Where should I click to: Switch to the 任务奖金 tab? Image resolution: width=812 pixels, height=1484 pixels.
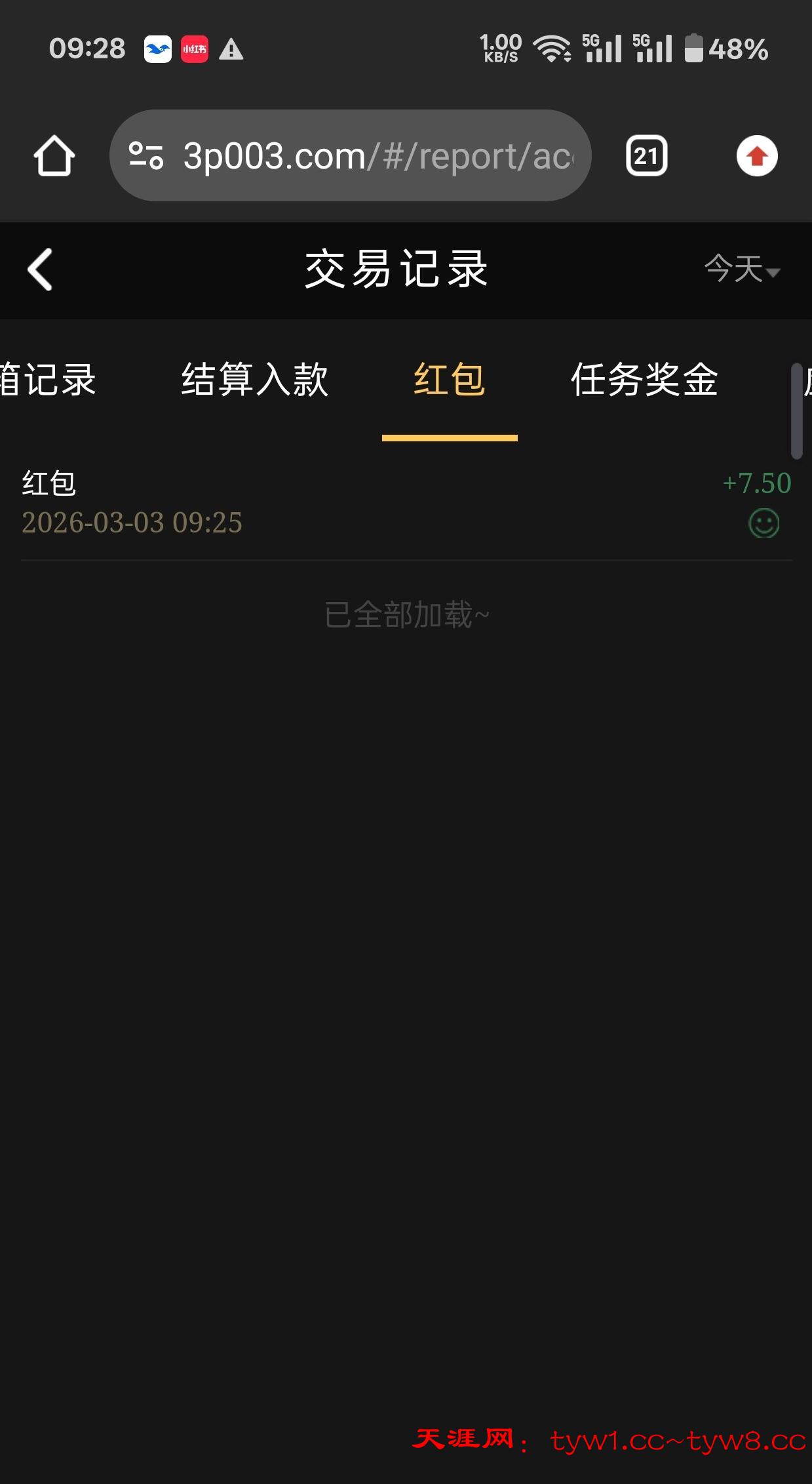(x=644, y=380)
